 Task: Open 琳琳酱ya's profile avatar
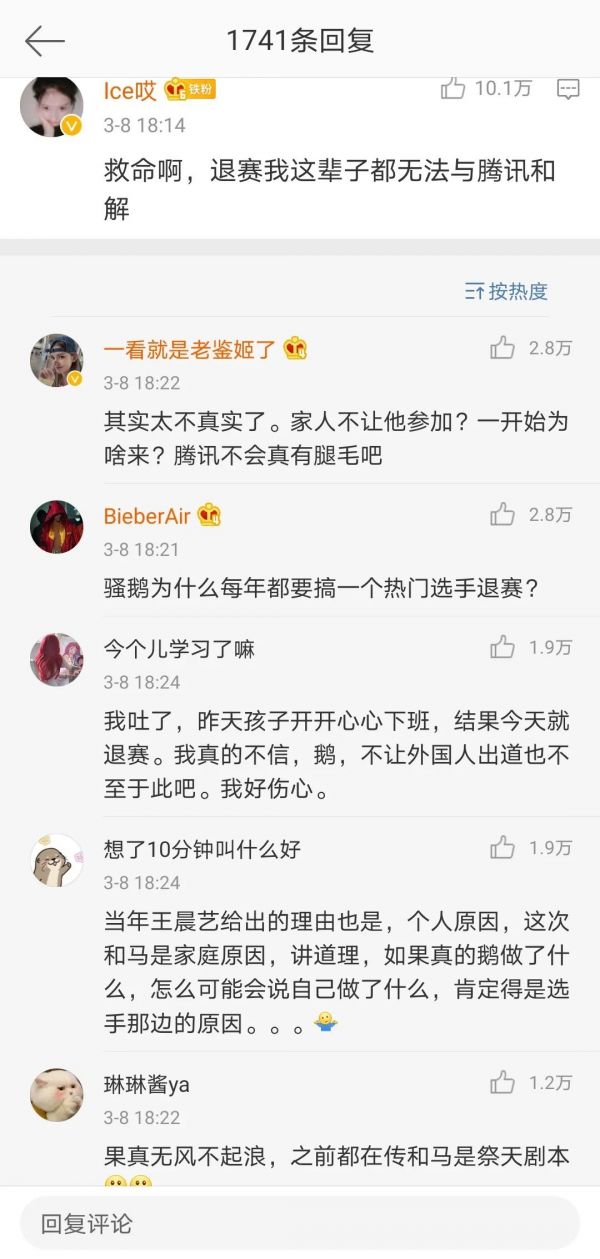(x=56, y=1094)
